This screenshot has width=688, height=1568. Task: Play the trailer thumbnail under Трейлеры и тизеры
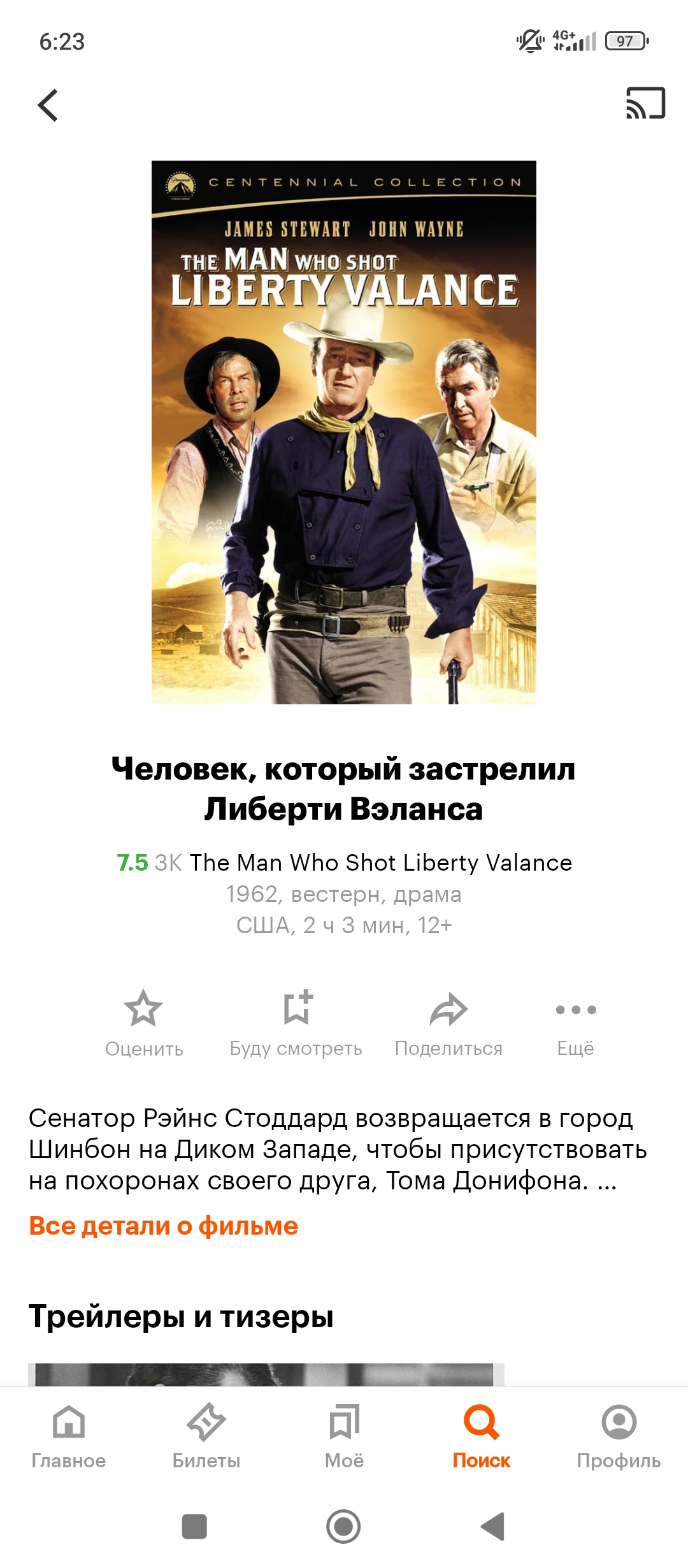266,1374
